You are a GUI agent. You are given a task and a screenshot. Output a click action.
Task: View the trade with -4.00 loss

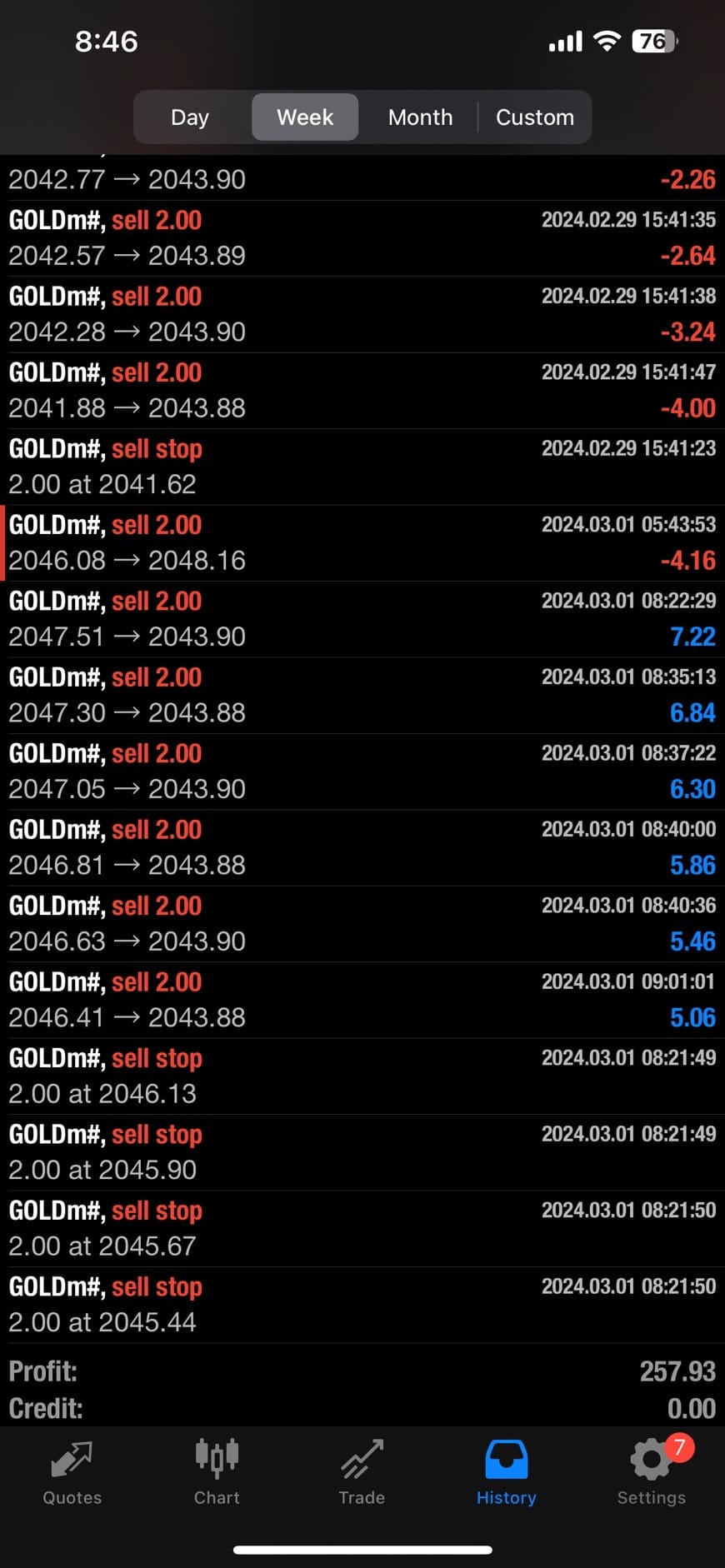tap(362, 391)
